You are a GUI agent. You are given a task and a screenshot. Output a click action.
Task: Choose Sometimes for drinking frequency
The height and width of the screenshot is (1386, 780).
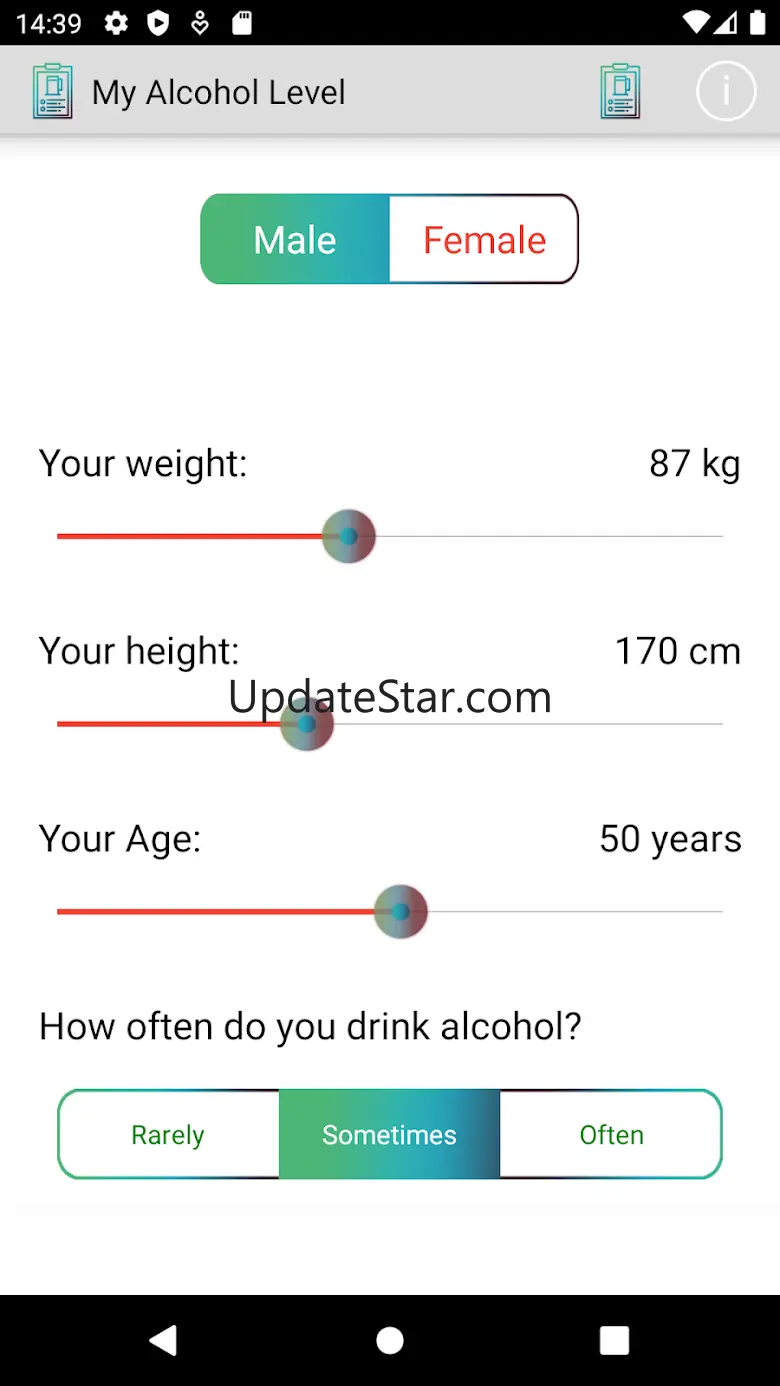[x=389, y=1134]
